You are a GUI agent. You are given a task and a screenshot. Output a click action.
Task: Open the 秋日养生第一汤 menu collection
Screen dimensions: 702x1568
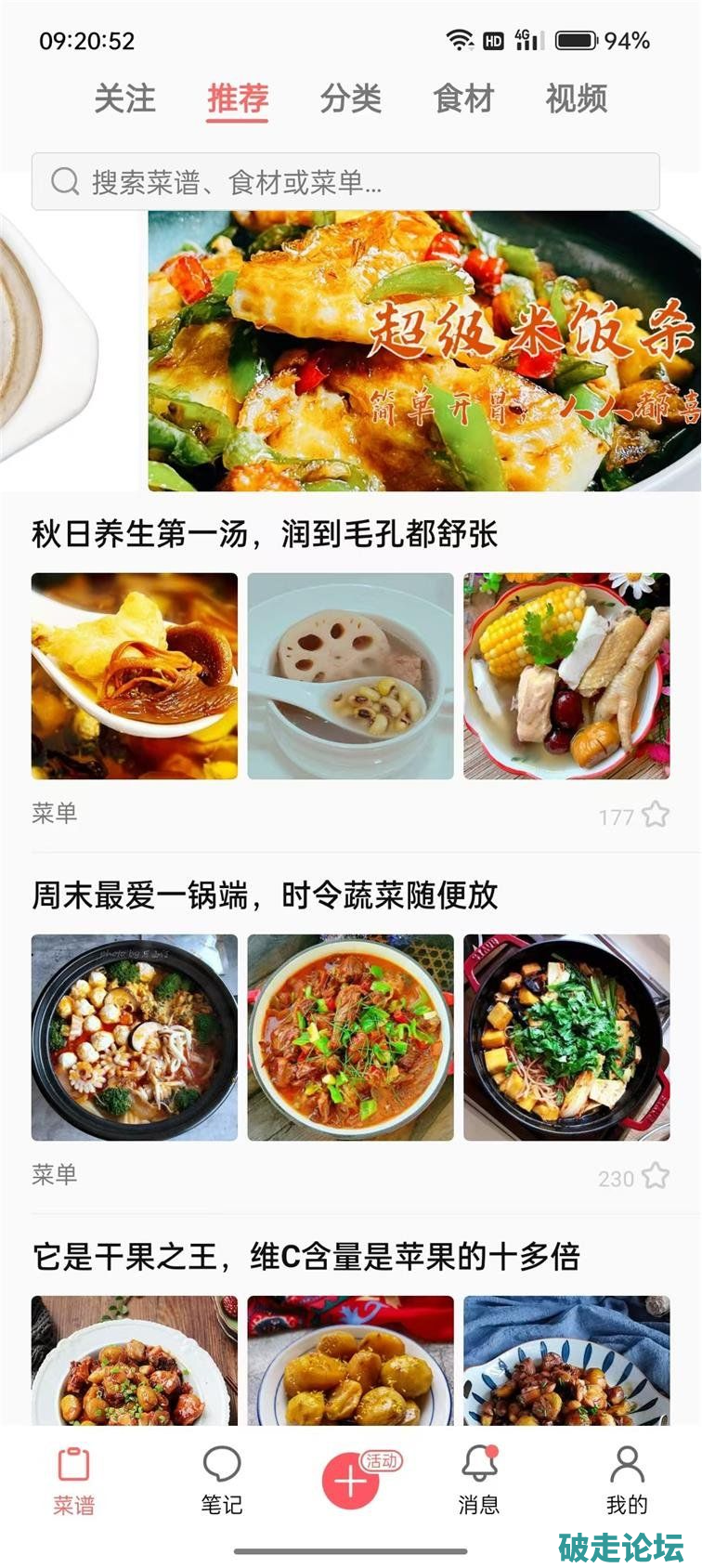(x=265, y=534)
